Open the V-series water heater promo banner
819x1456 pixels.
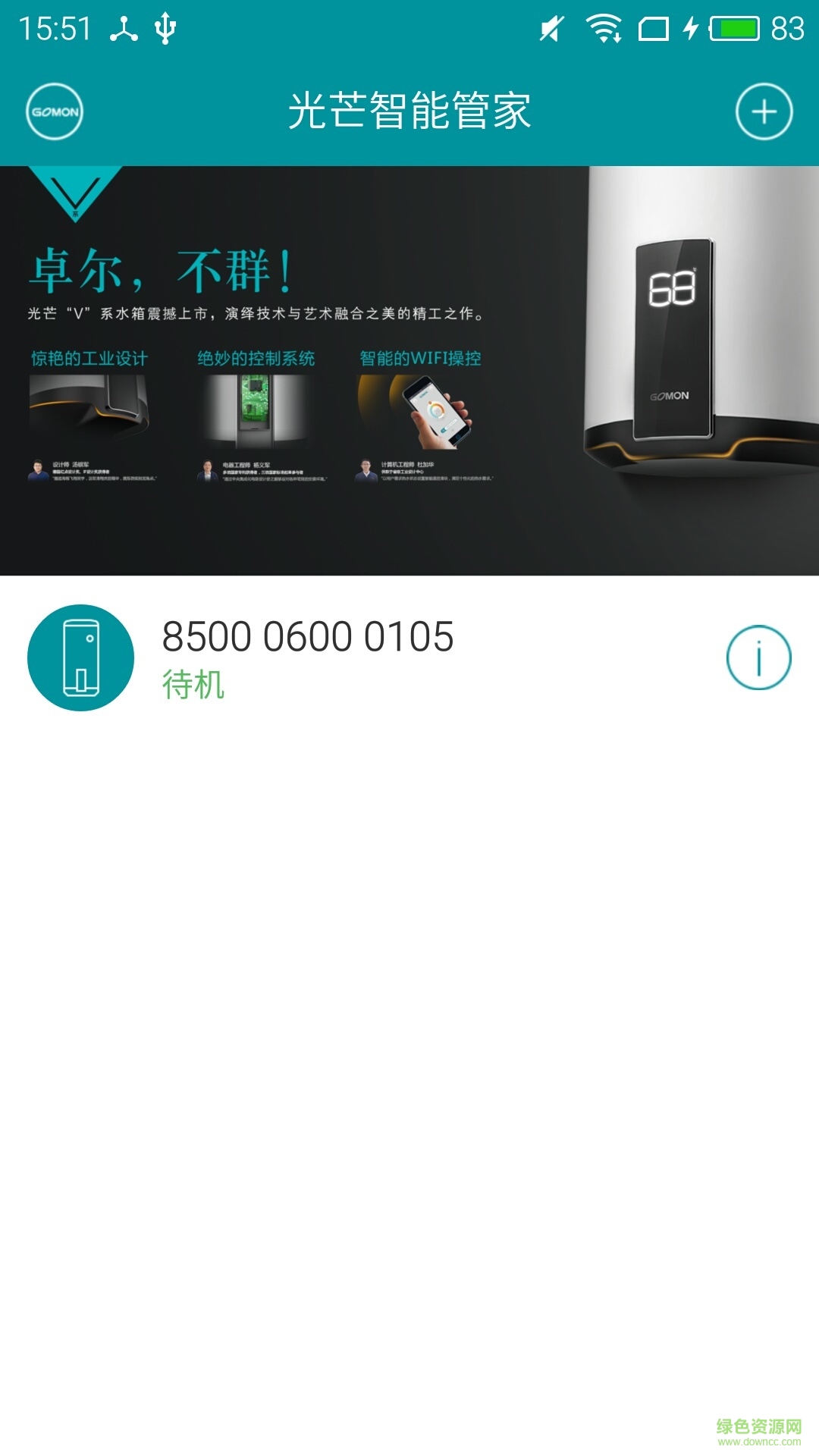[x=409, y=370]
